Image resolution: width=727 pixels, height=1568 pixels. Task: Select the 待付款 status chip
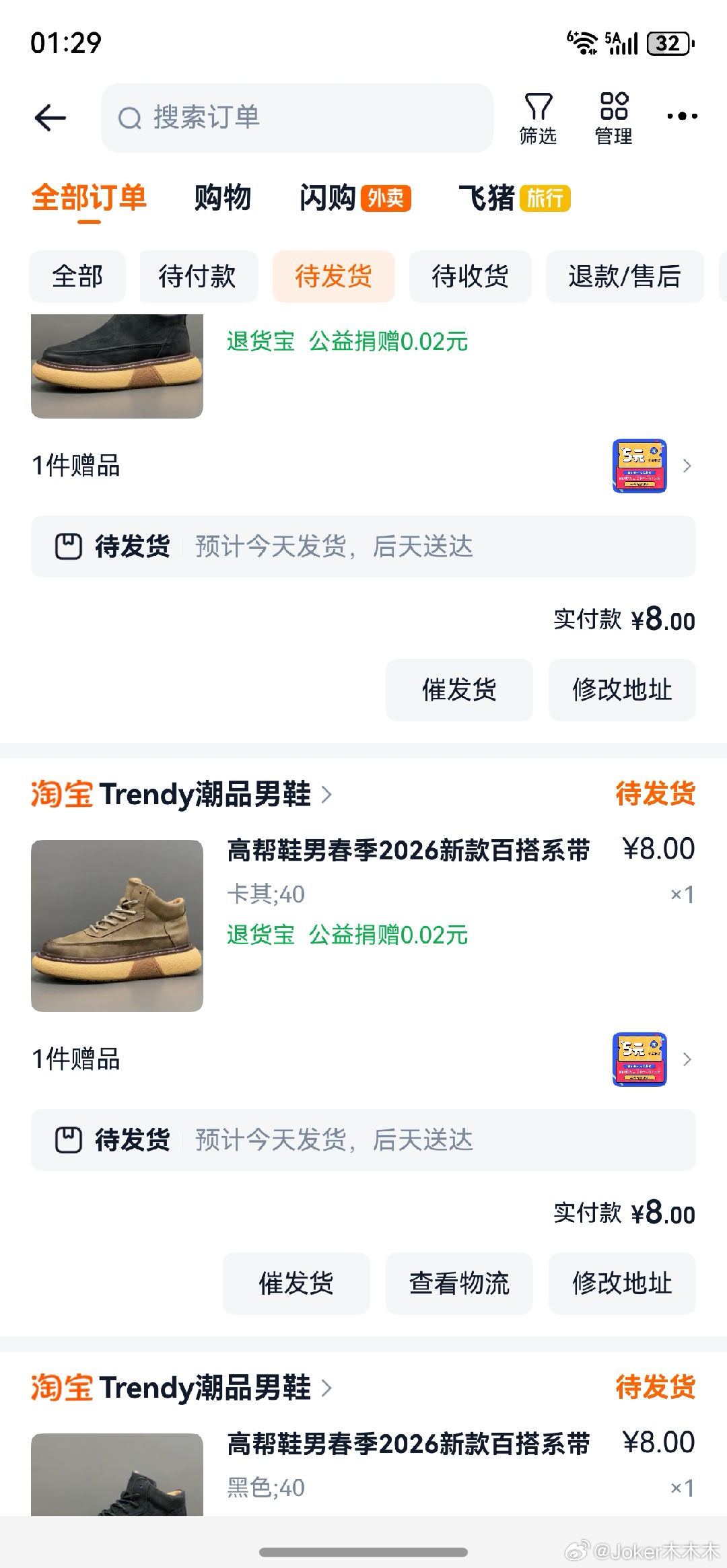click(198, 277)
